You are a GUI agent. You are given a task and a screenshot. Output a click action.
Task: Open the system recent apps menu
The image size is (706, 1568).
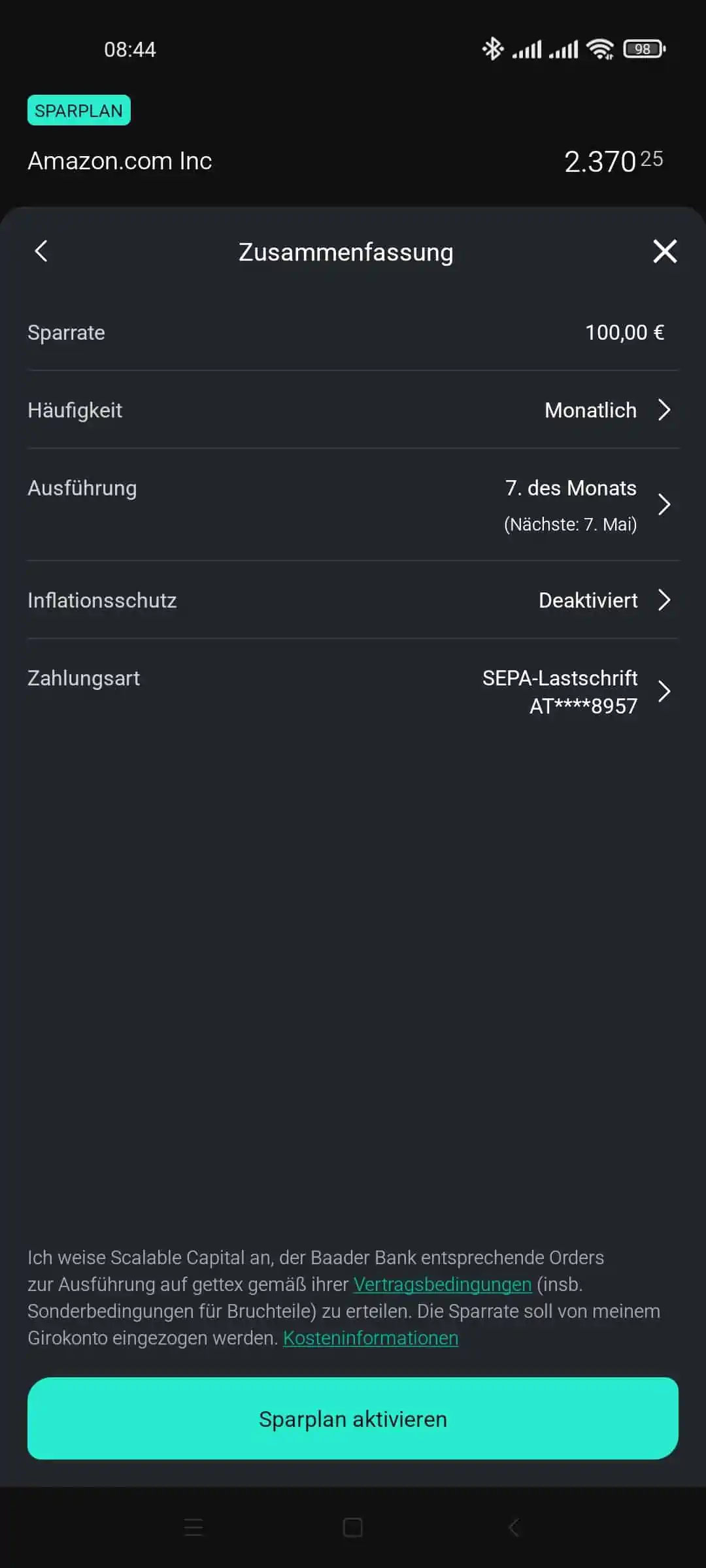(193, 1527)
